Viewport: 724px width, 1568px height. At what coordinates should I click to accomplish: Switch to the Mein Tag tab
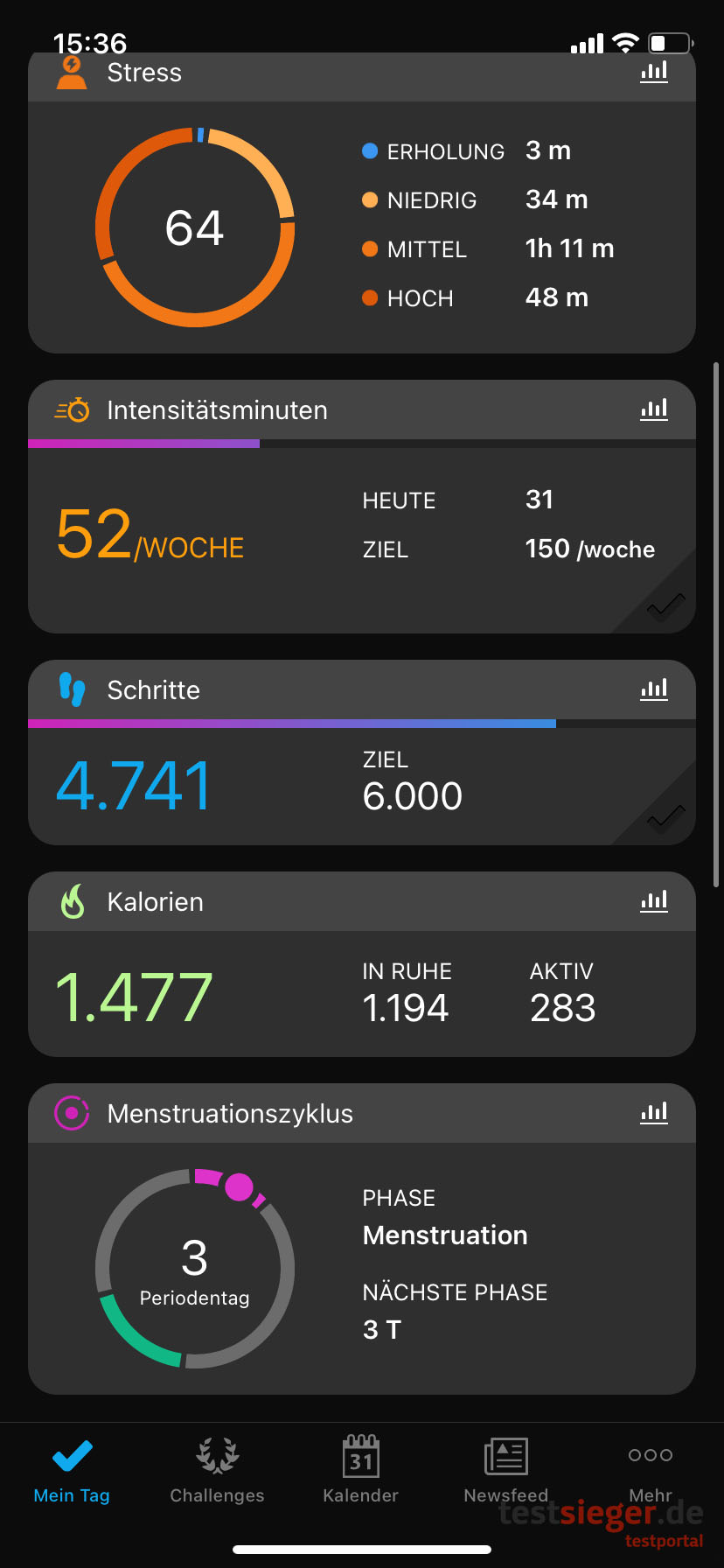coord(72,1470)
